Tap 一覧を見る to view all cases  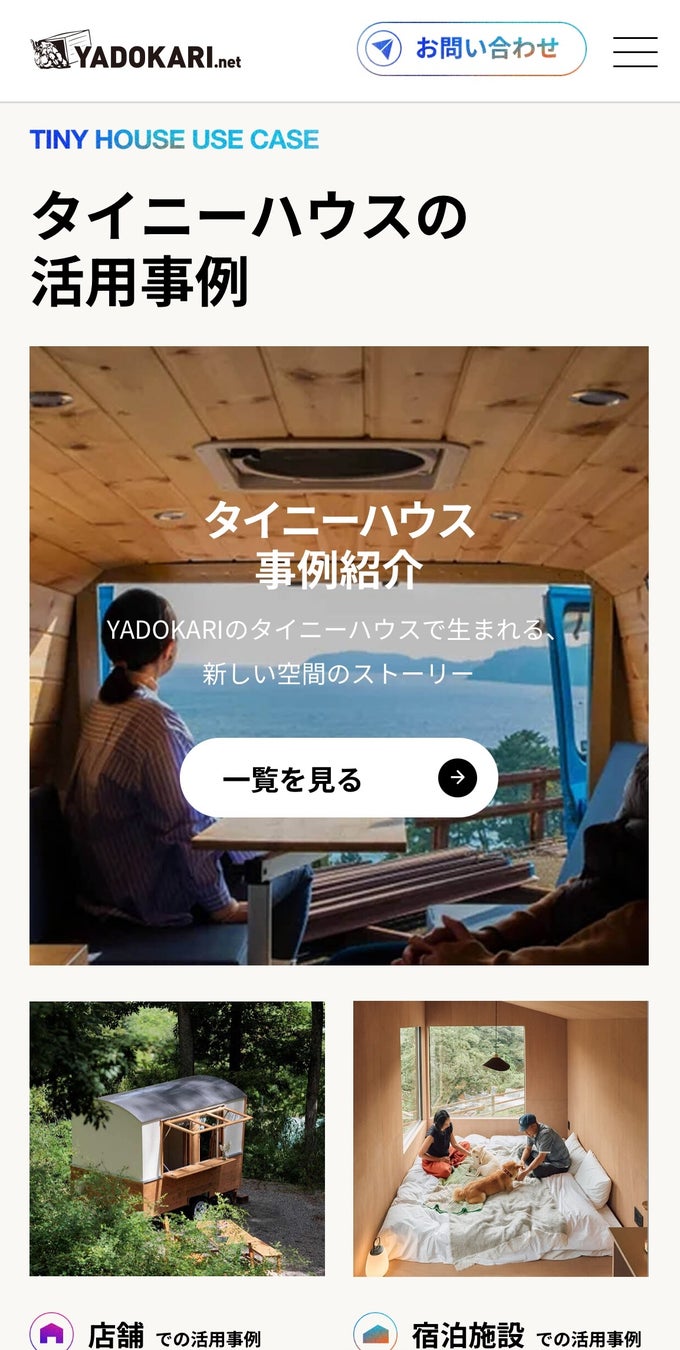pos(338,779)
